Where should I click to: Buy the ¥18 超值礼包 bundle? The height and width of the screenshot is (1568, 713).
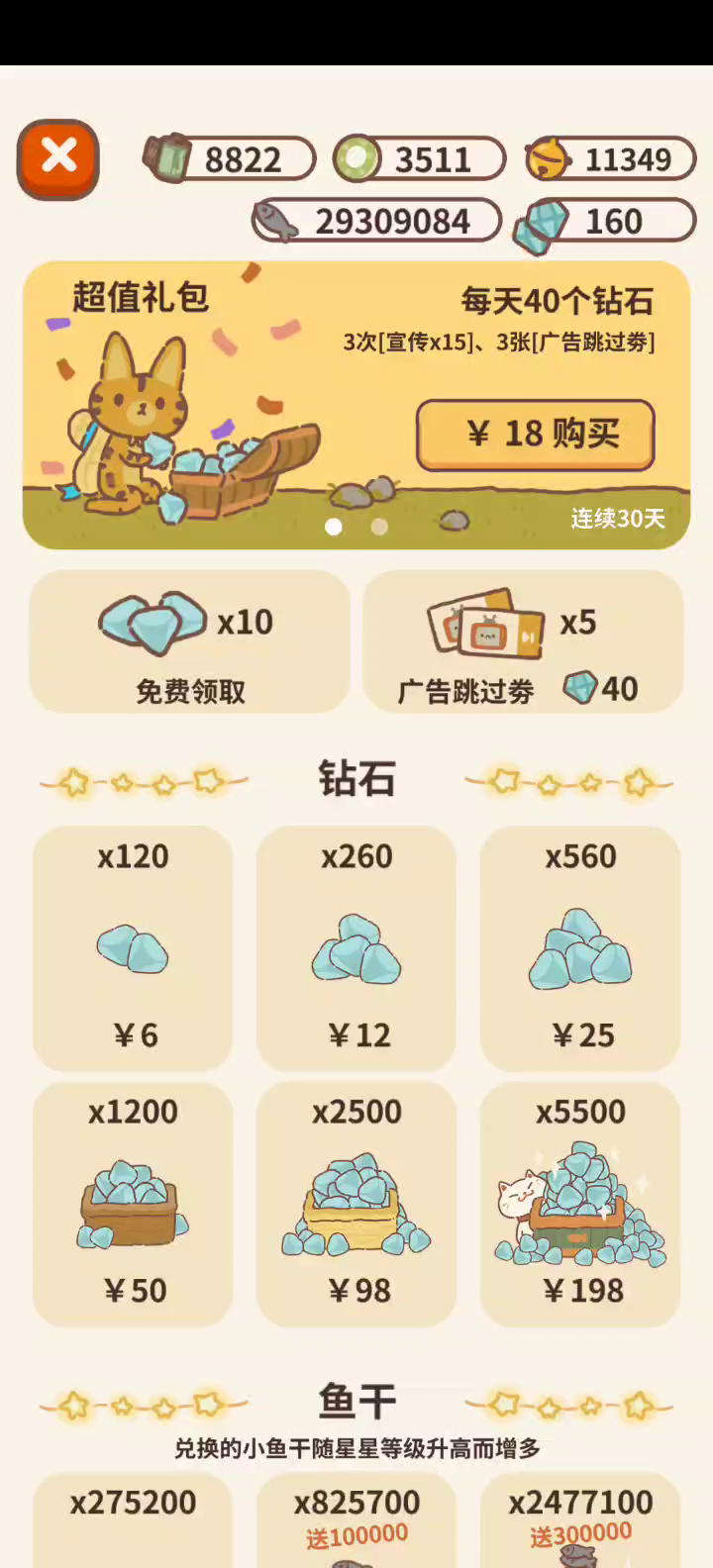click(x=535, y=435)
